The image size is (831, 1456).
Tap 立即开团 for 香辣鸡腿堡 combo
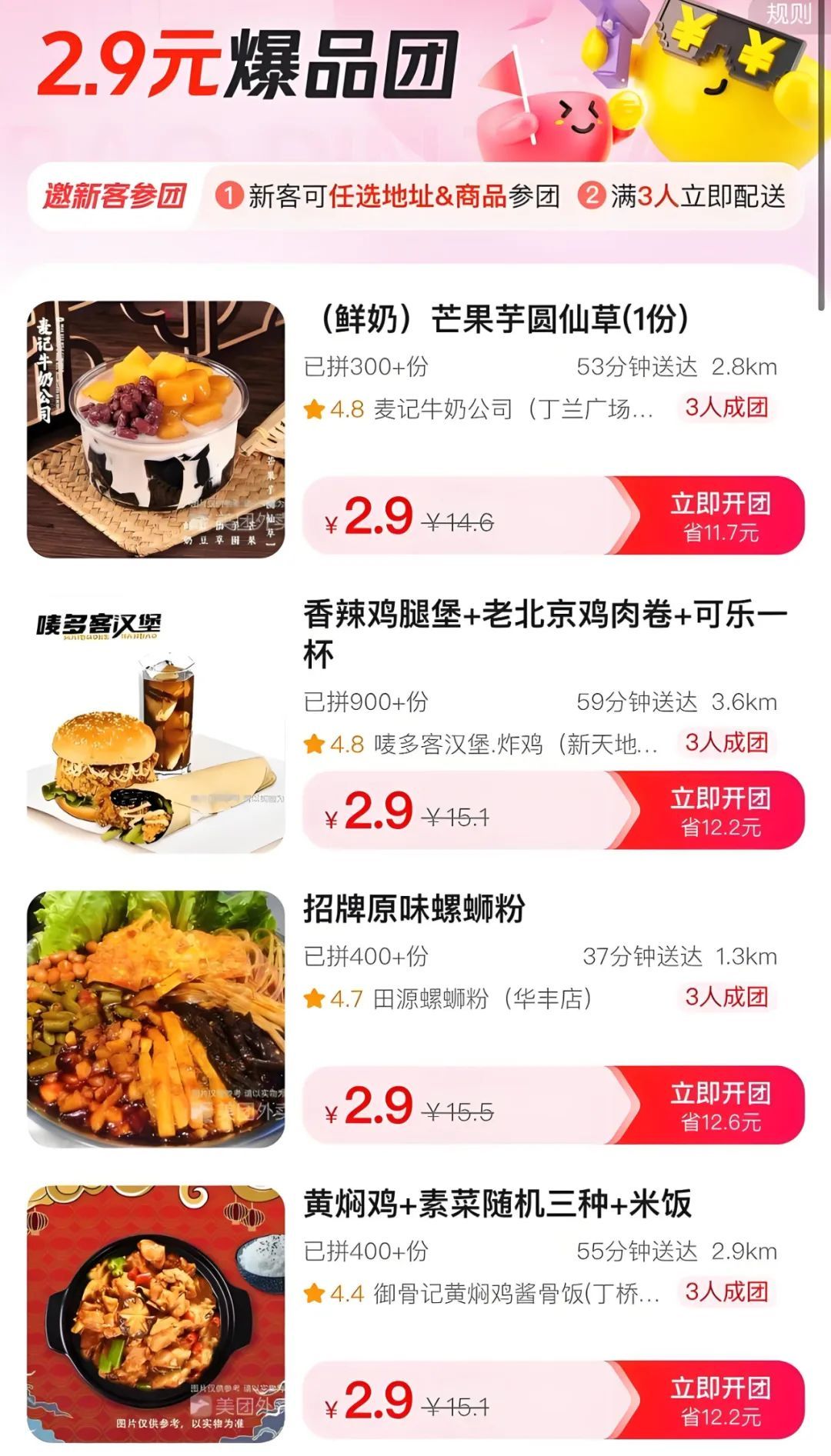point(719,810)
